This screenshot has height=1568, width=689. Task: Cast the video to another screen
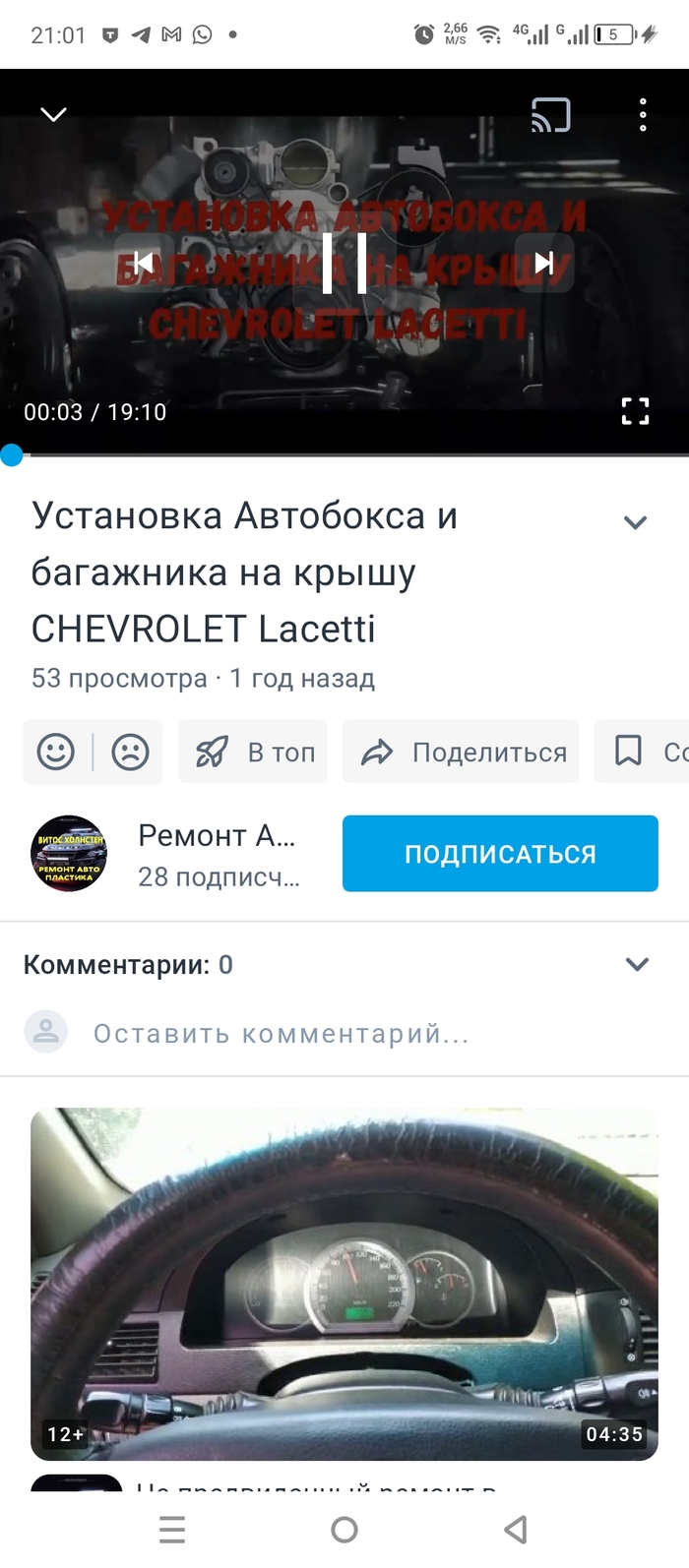tap(550, 115)
